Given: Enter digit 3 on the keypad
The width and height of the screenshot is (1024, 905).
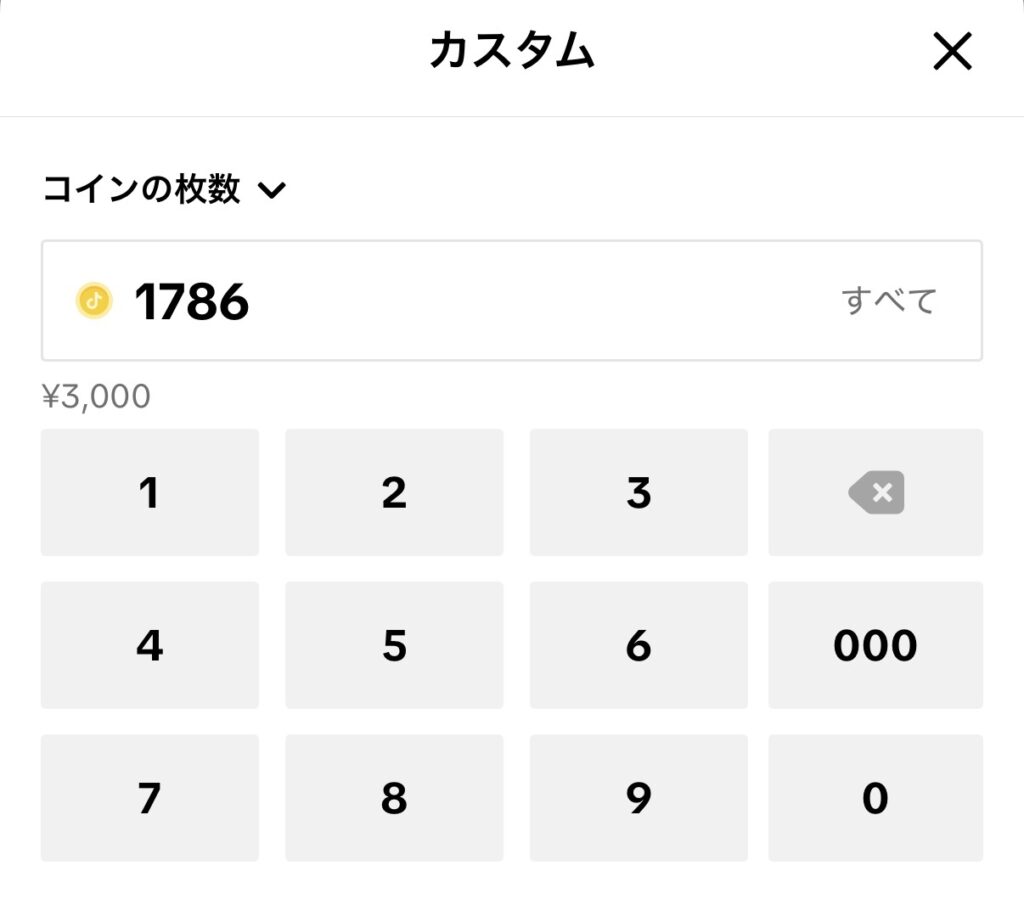Looking at the screenshot, I should click(638, 492).
